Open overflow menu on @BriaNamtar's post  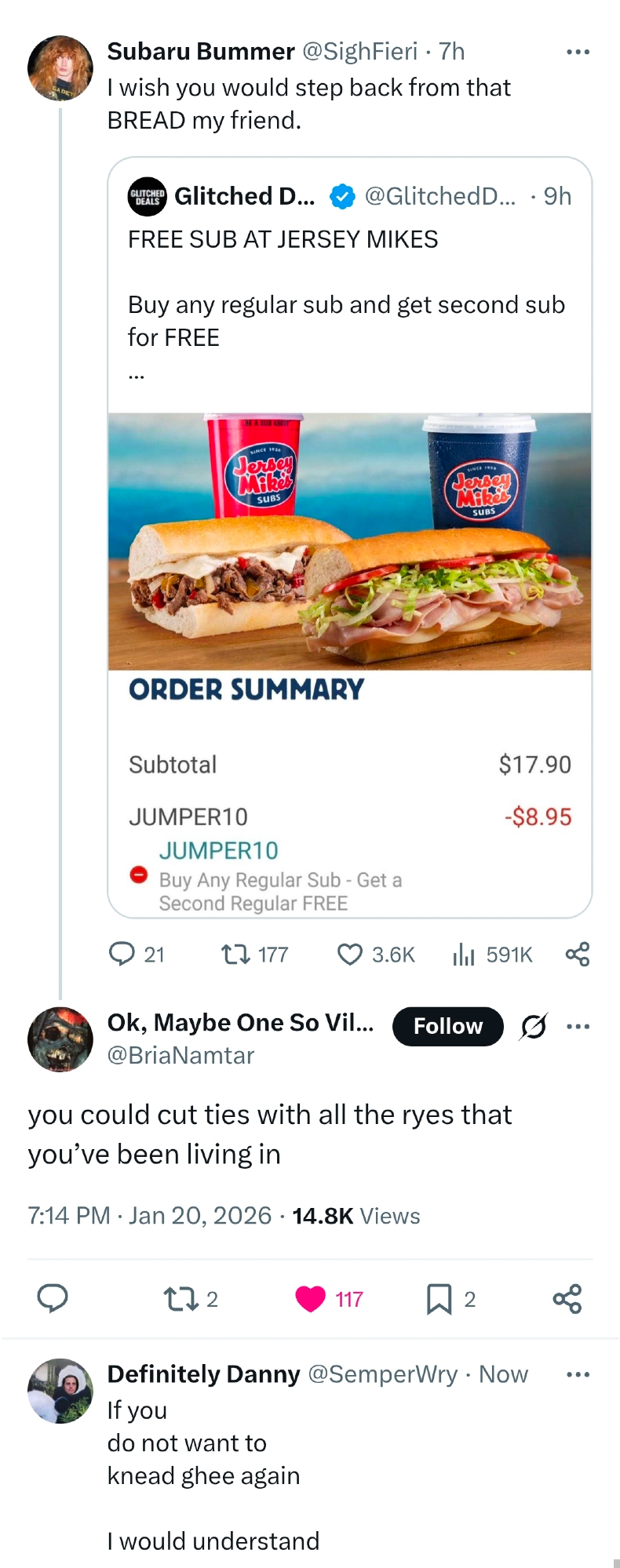(578, 1026)
